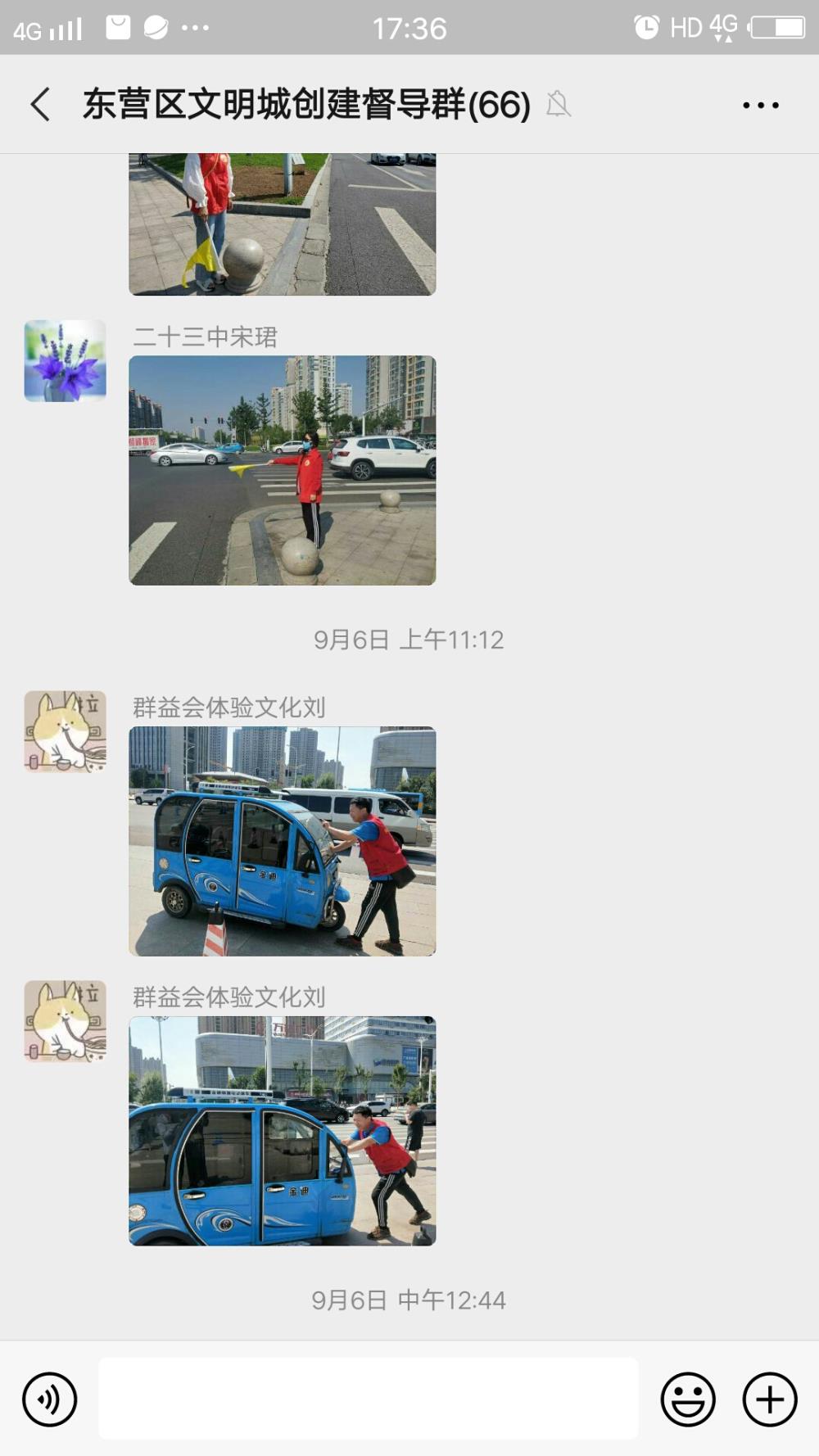This screenshot has height=1456, width=819.
Task: Switch to voice message input
Action: point(50,1399)
